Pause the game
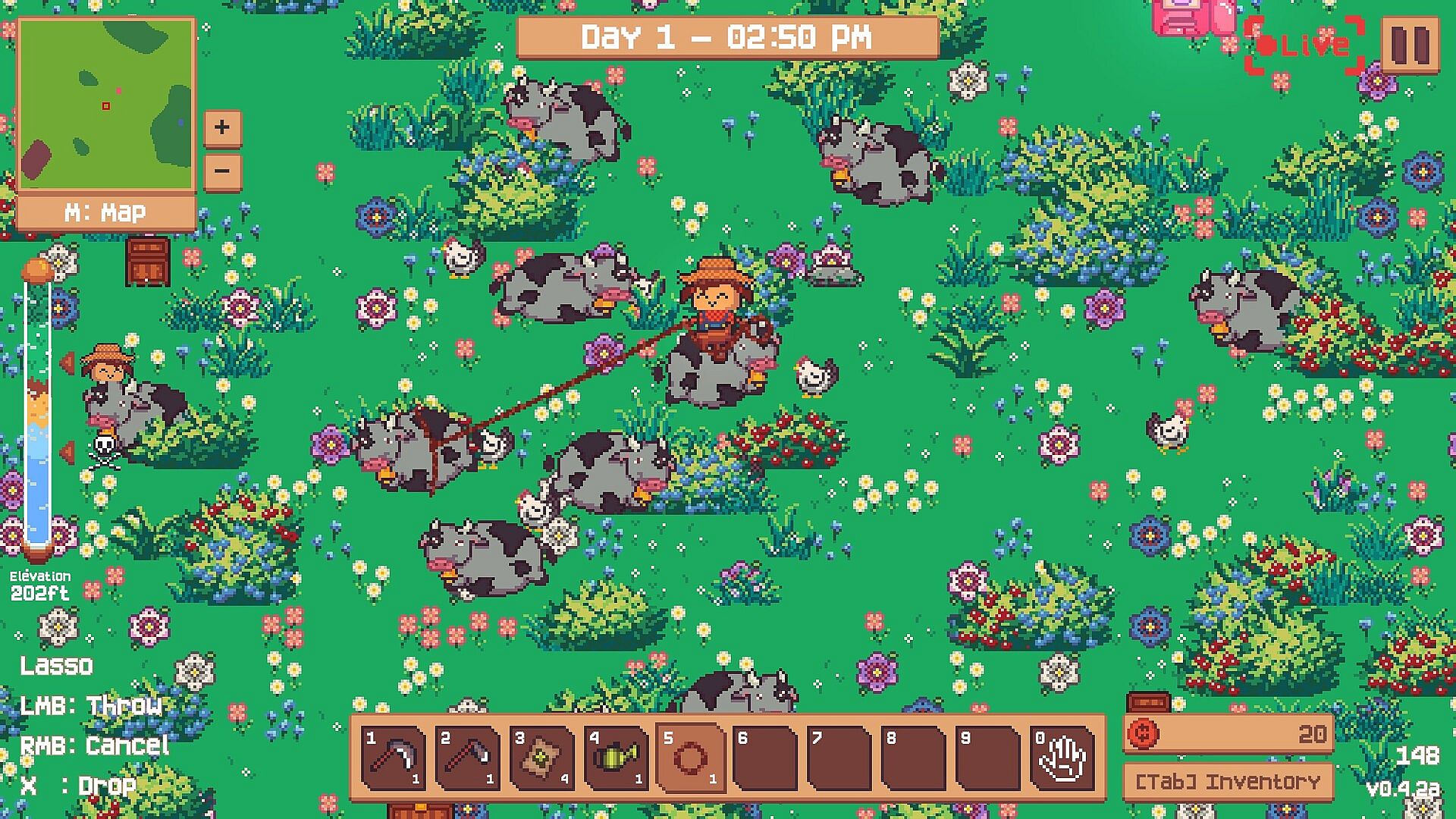This screenshot has width=1456, height=819. [1410, 45]
